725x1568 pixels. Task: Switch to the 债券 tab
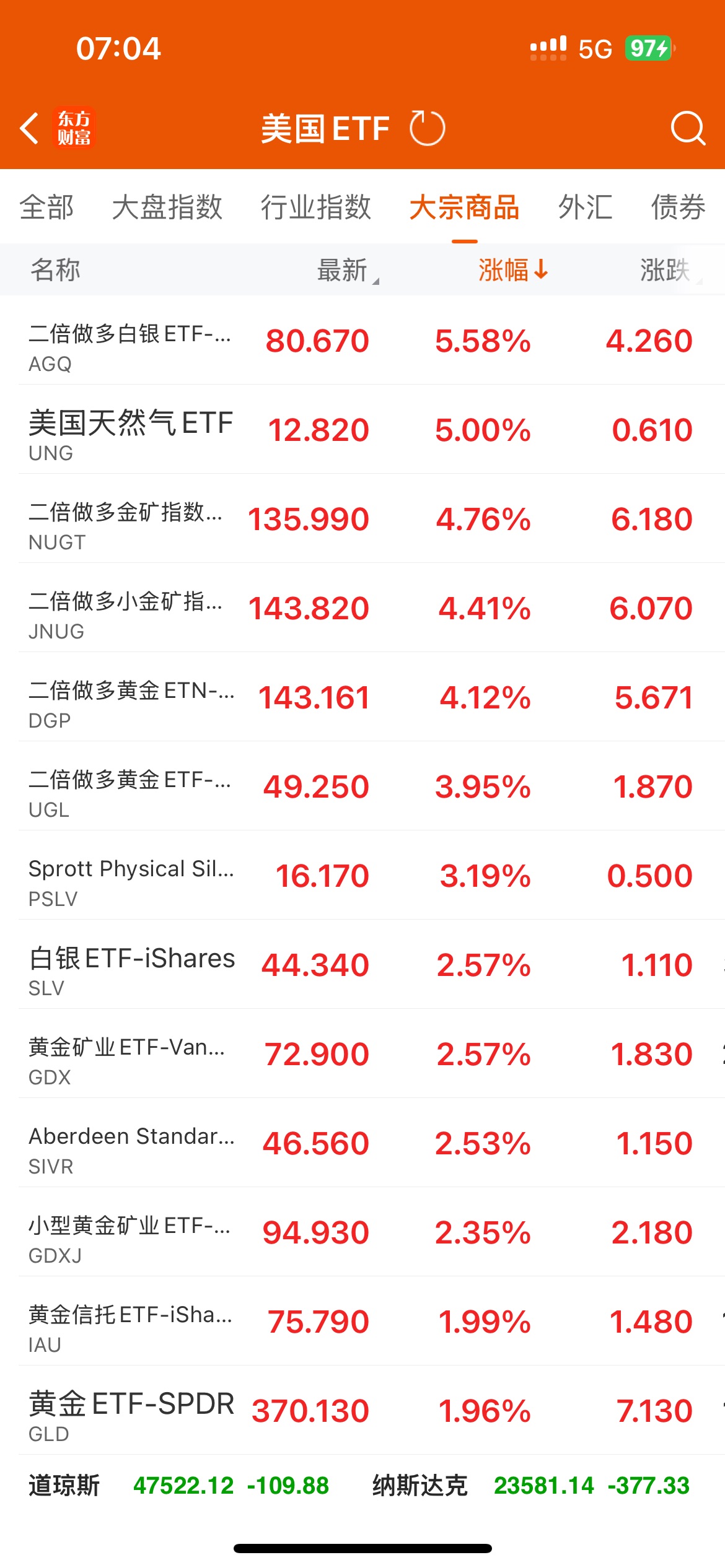678,207
